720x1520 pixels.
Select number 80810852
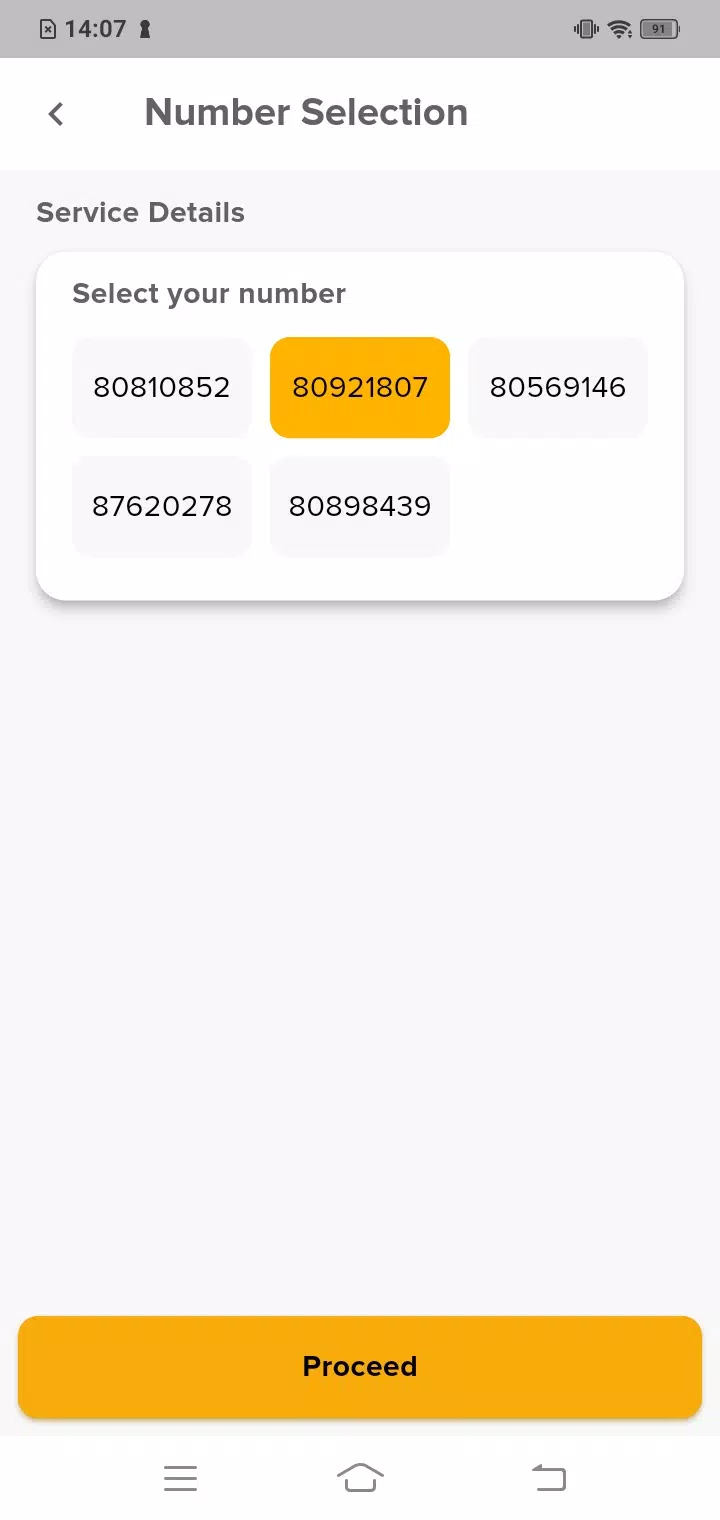(x=162, y=387)
